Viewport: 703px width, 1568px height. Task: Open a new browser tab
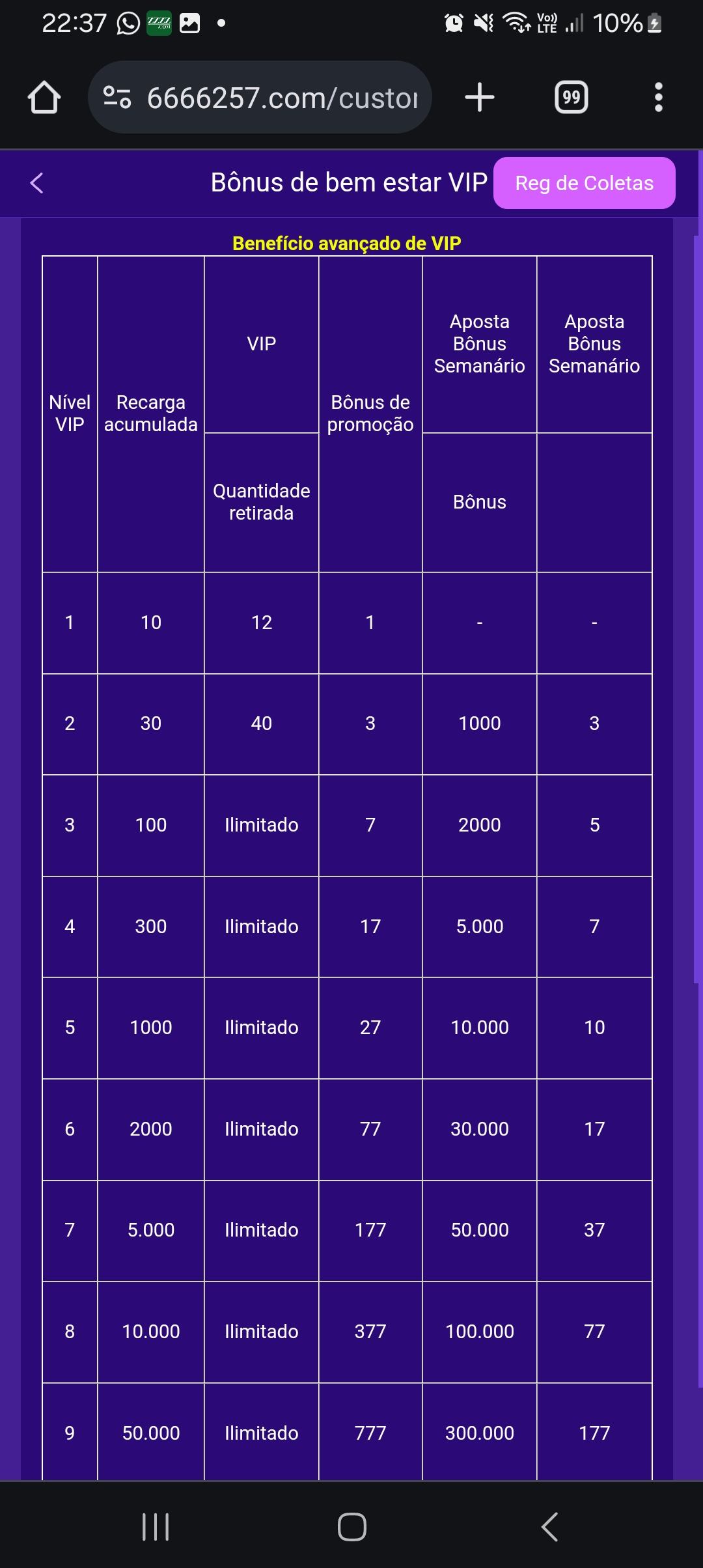click(x=480, y=98)
